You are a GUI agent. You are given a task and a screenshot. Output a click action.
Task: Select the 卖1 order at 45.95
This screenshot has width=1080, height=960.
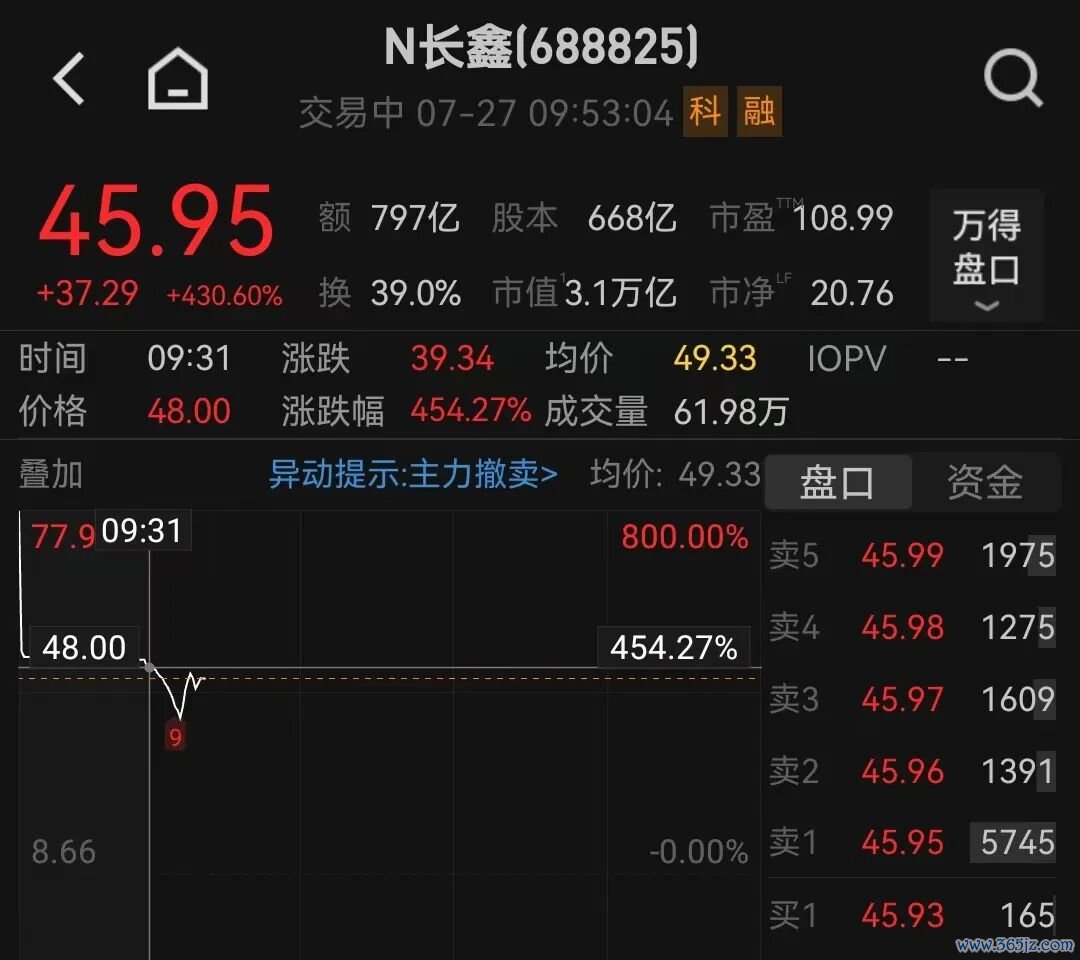912,842
